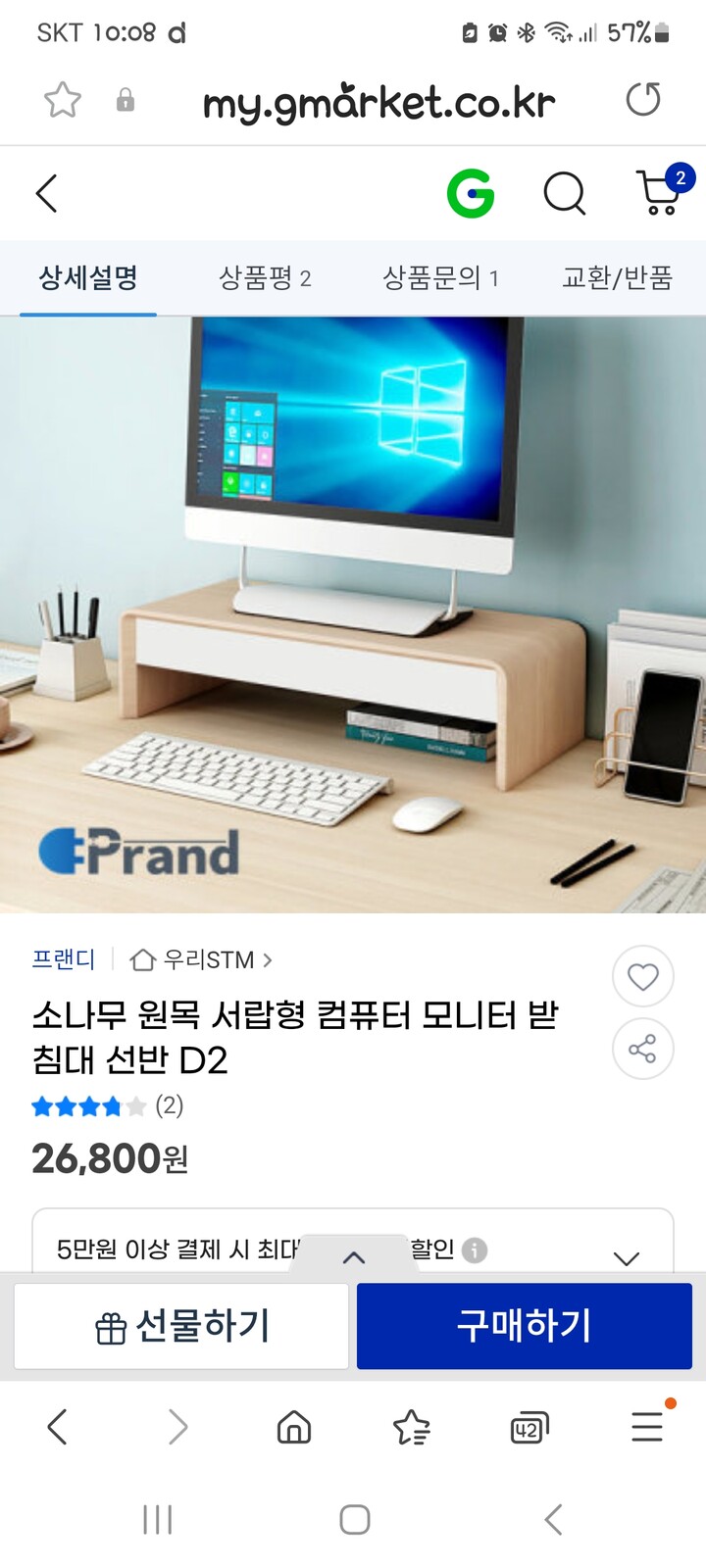Reload the page with the refresh icon
This screenshot has width=706, height=1568.
click(643, 98)
